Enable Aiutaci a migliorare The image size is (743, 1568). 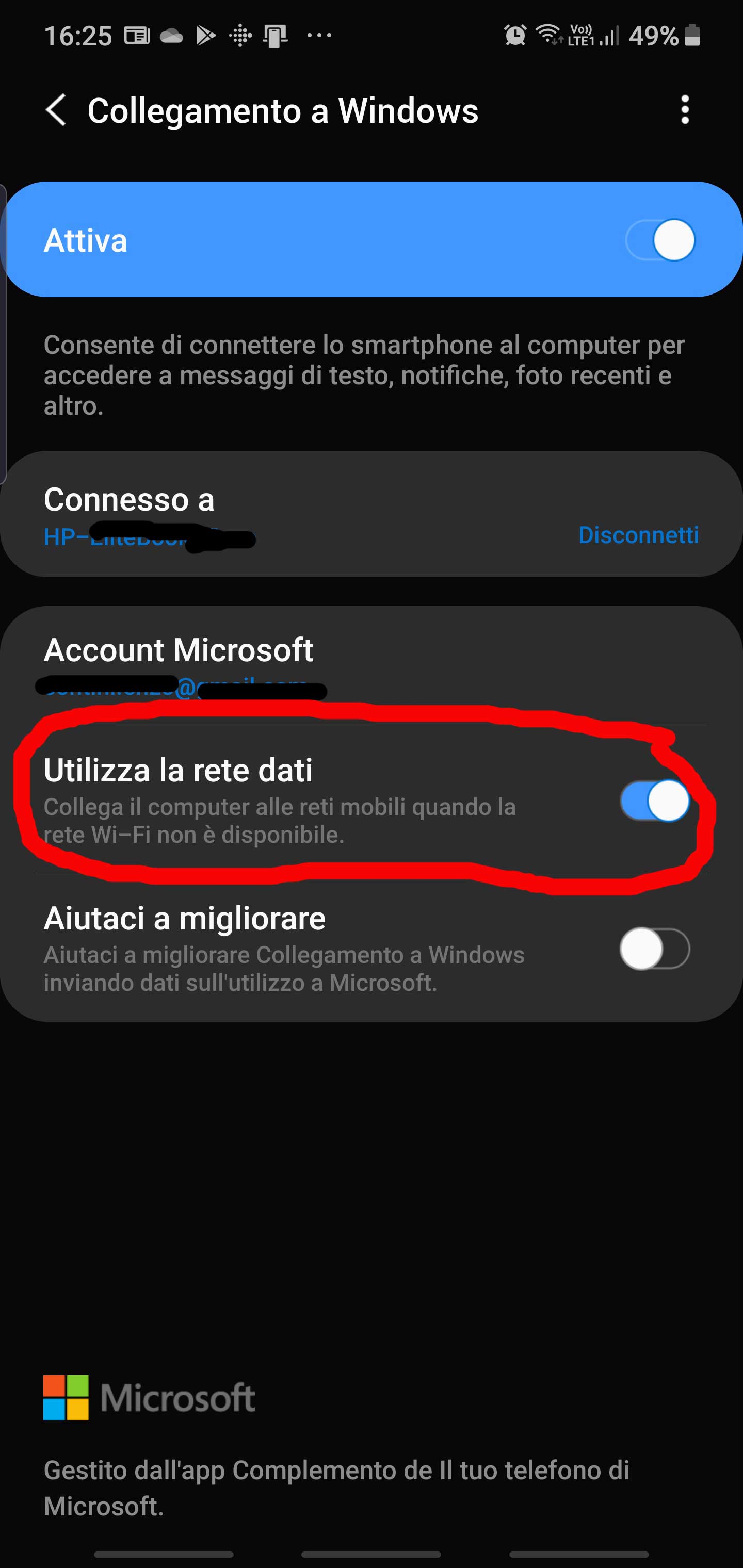(x=654, y=949)
